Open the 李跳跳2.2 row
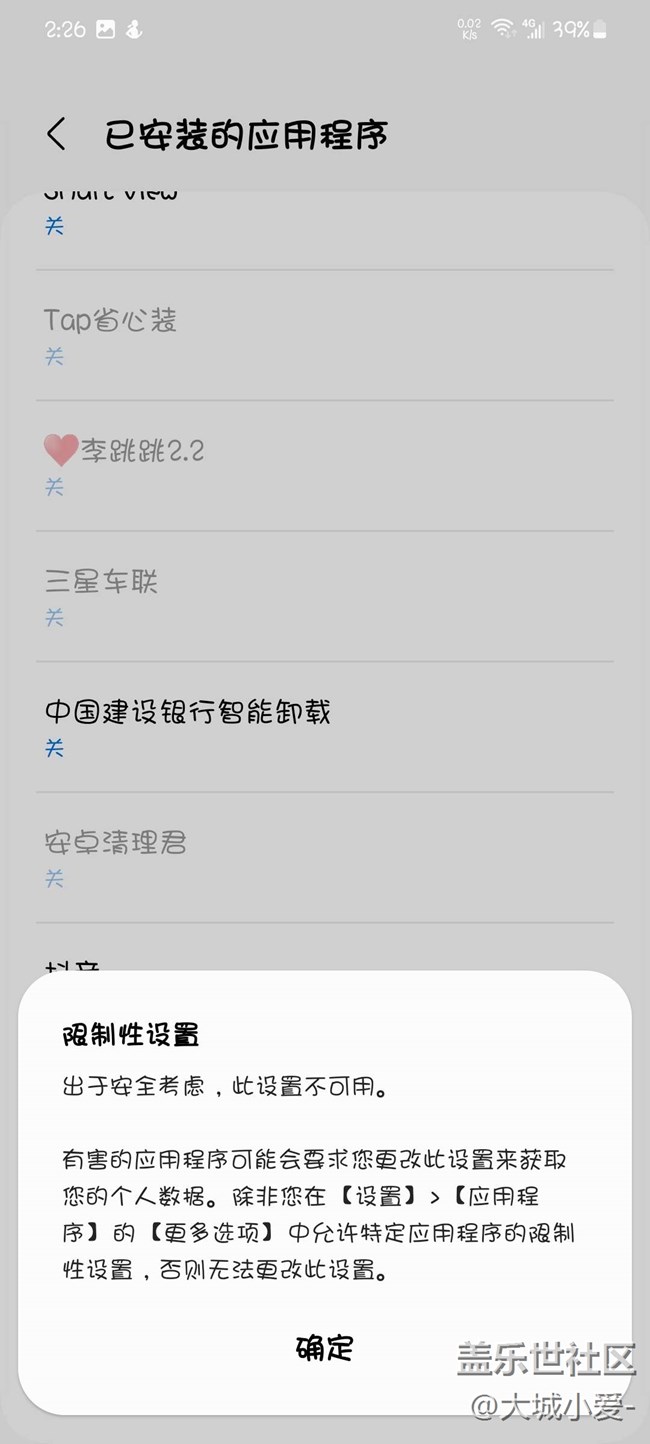Screen dimensions: 650x1444 tap(325, 466)
